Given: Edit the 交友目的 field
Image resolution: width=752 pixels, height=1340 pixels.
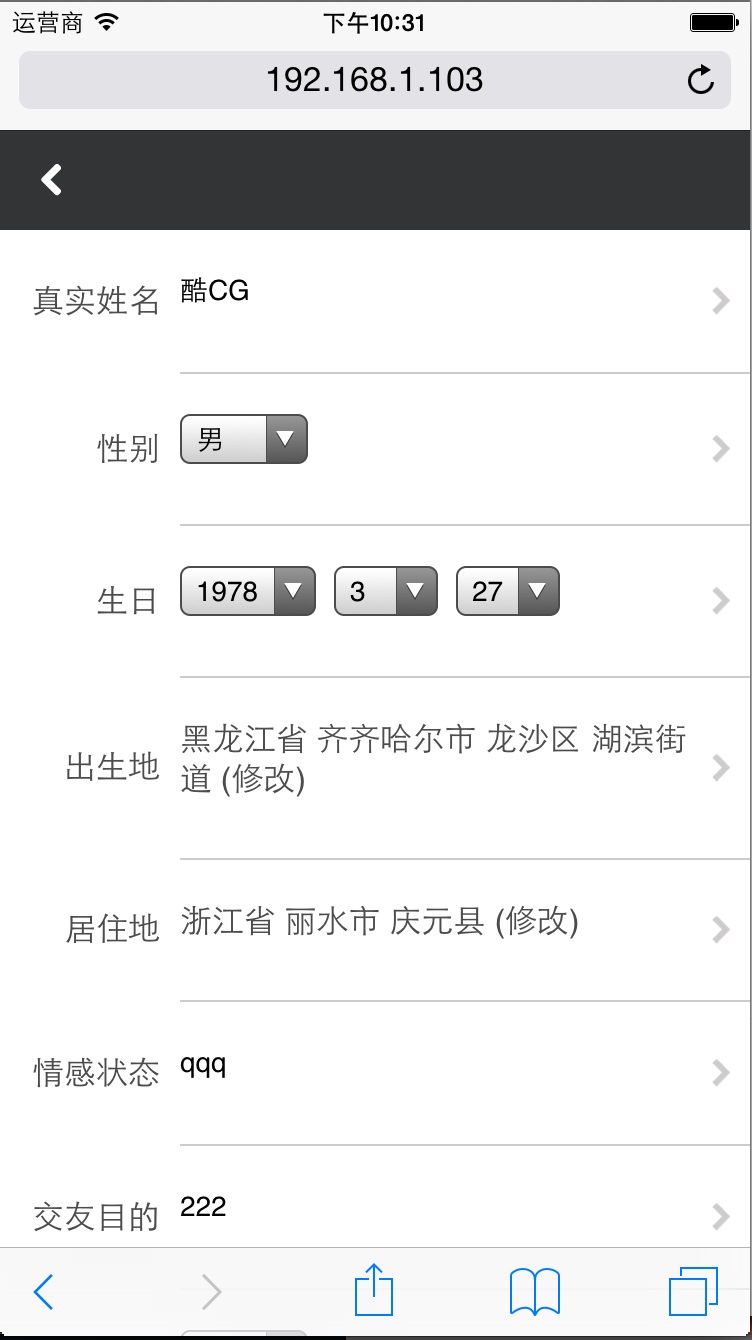Looking at the screenshot, I should point(440,1214).
